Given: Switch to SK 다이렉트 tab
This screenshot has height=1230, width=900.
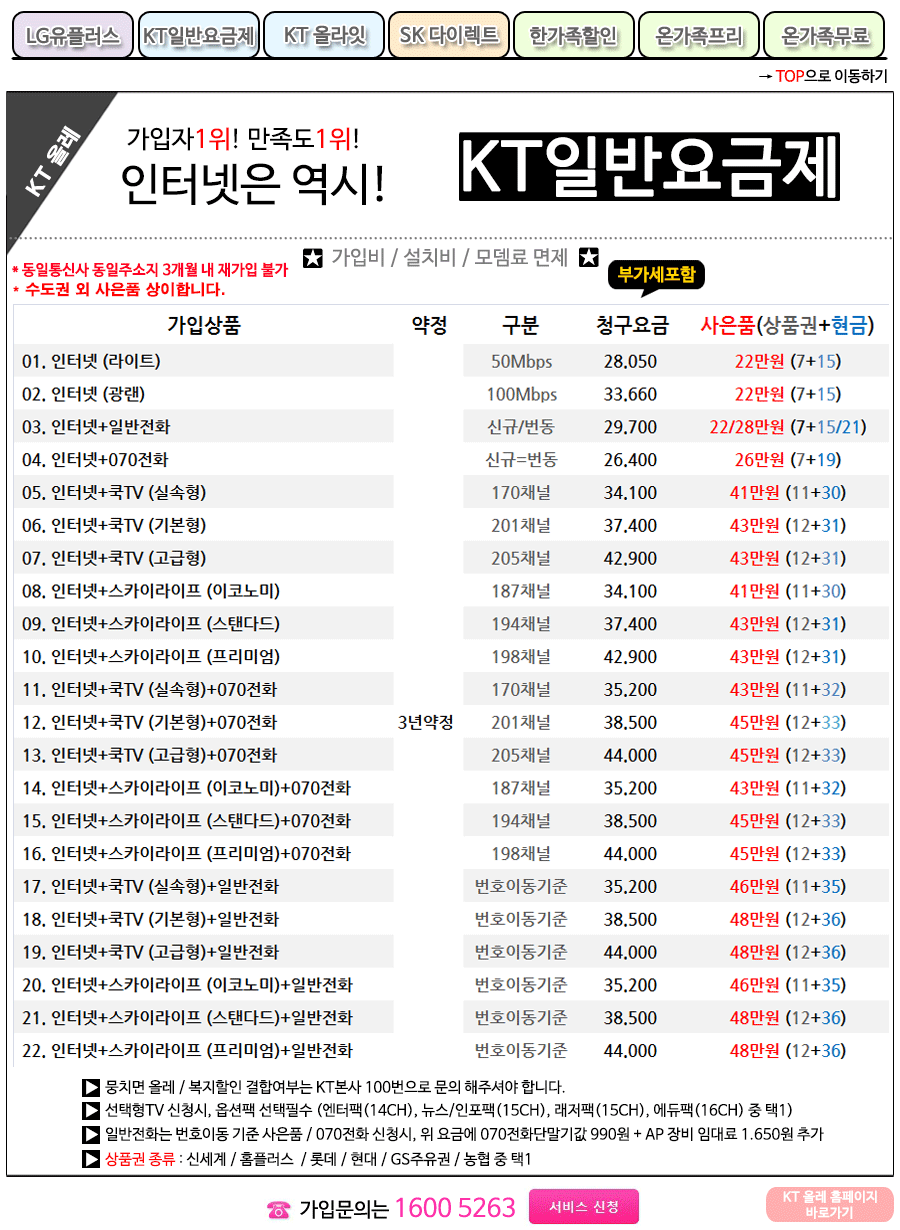Looking at the screenshot, I should pyautogui.click(x=448, y=37).
